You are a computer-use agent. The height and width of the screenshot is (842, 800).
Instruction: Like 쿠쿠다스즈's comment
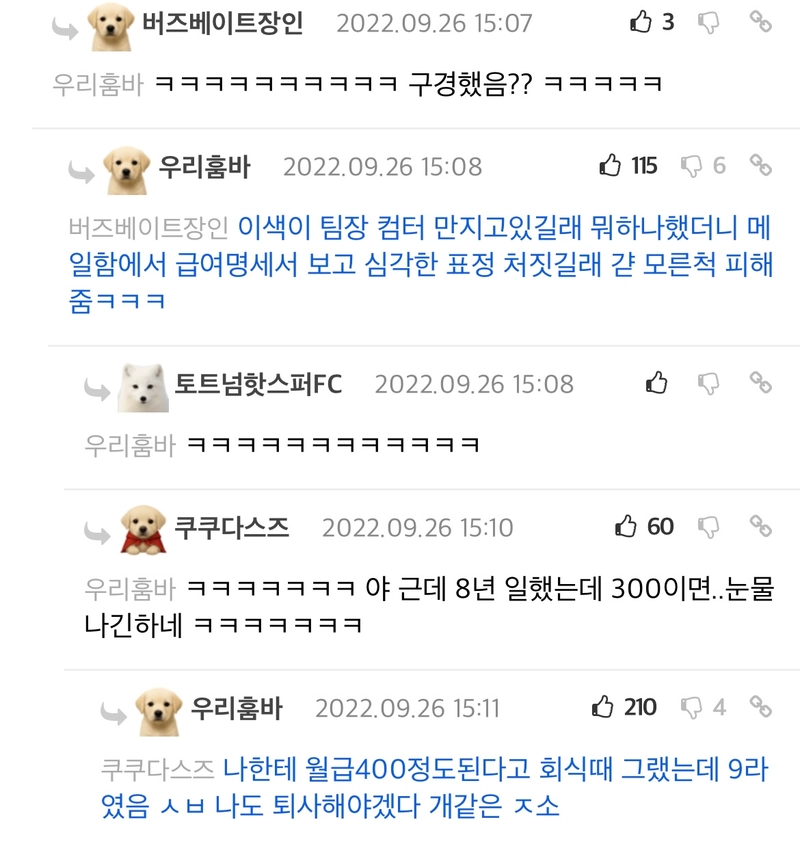pyautogui.click(x=626, y=526)
